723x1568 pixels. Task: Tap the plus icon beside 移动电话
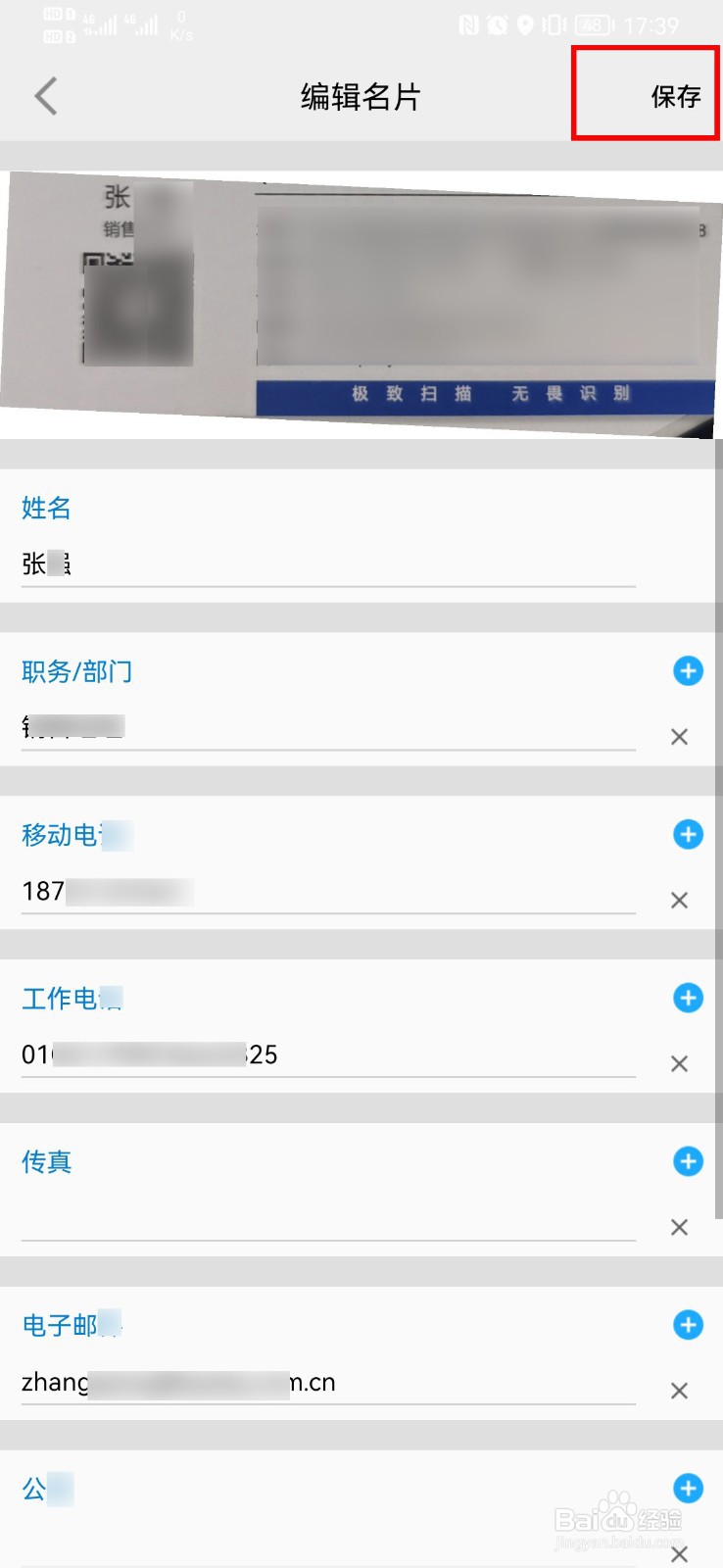click(688, 834)
